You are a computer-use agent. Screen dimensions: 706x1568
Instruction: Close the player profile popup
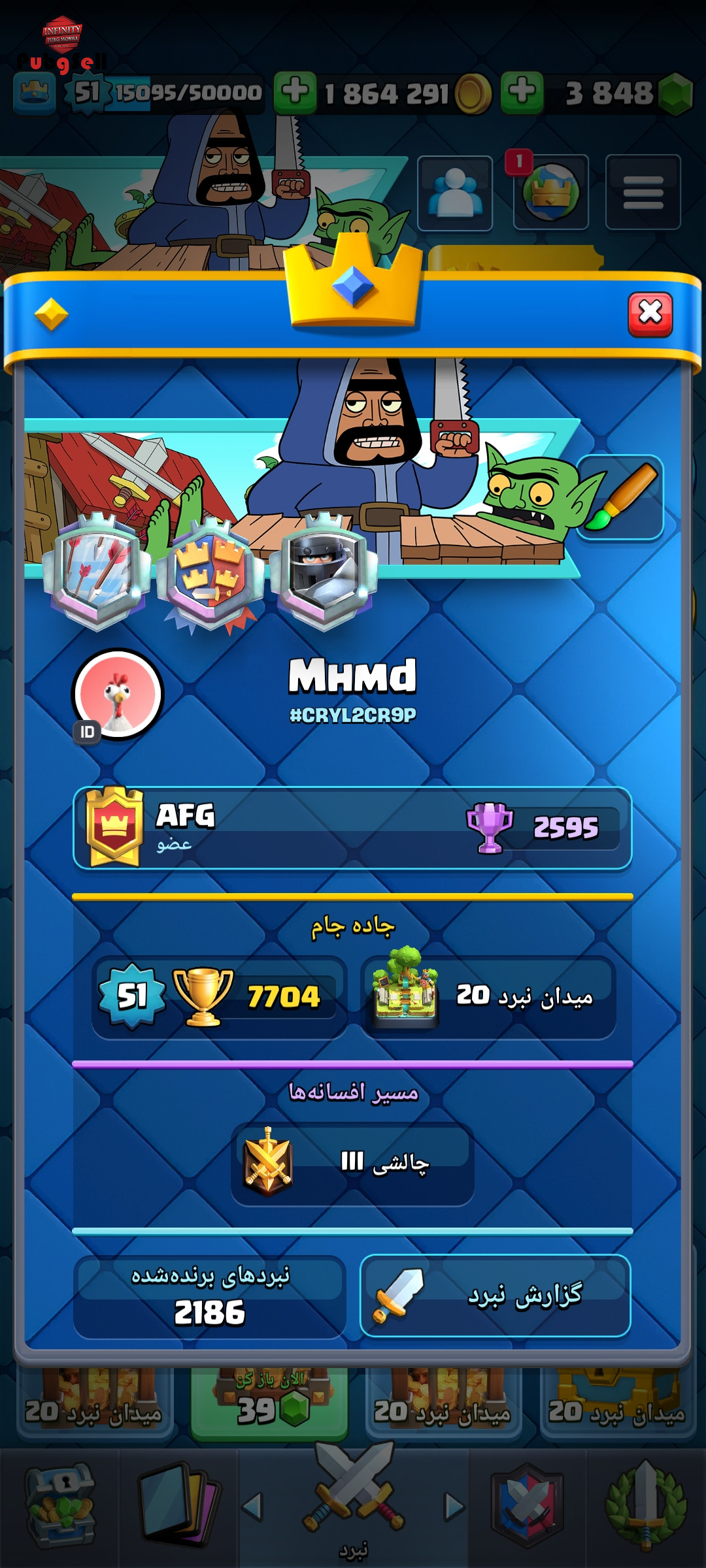click(650, 314)
